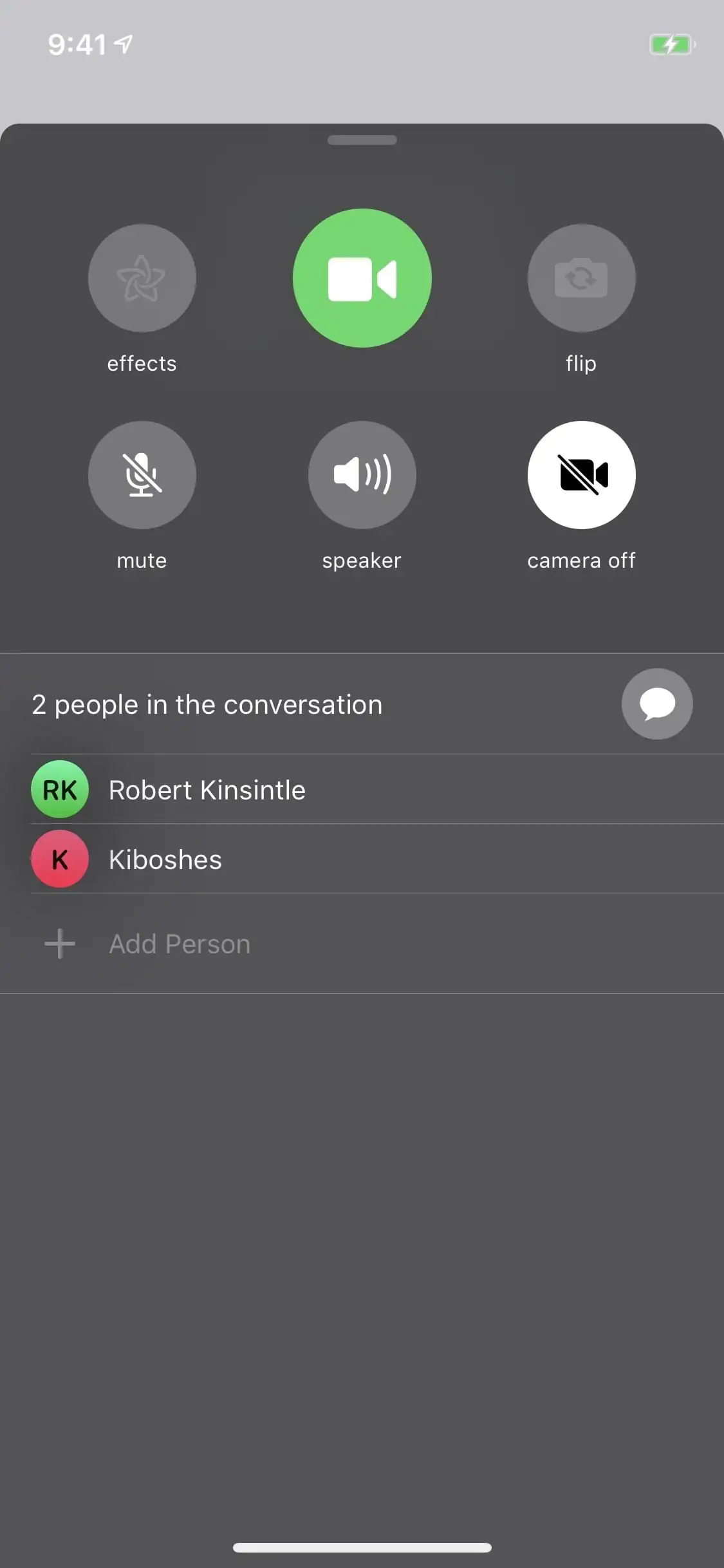Toggle the camera off button
Screen dimensions: 724x1568
[581, 475]
